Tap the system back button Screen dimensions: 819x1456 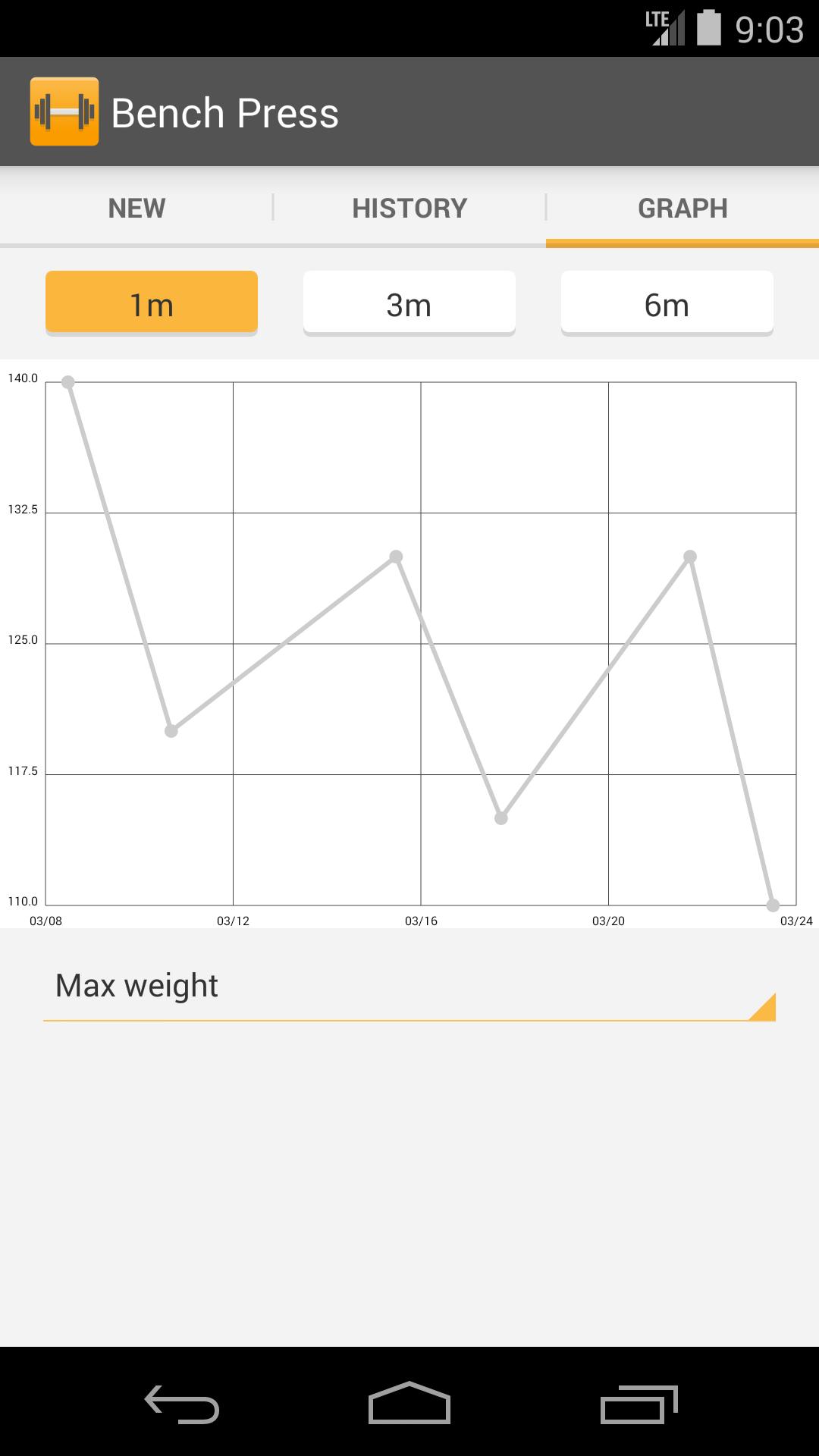coord(182,1404)
